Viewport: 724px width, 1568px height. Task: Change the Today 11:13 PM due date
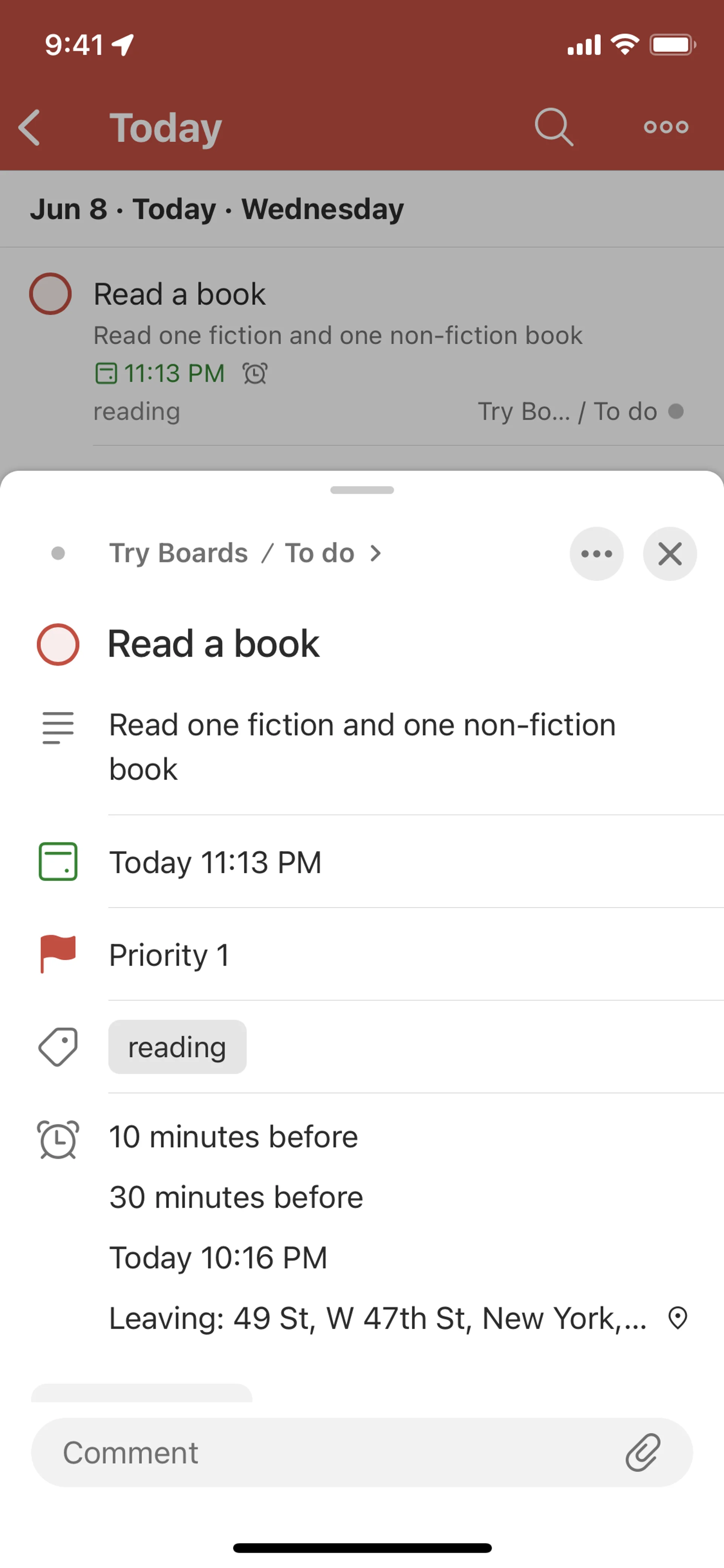click(215, 862)
